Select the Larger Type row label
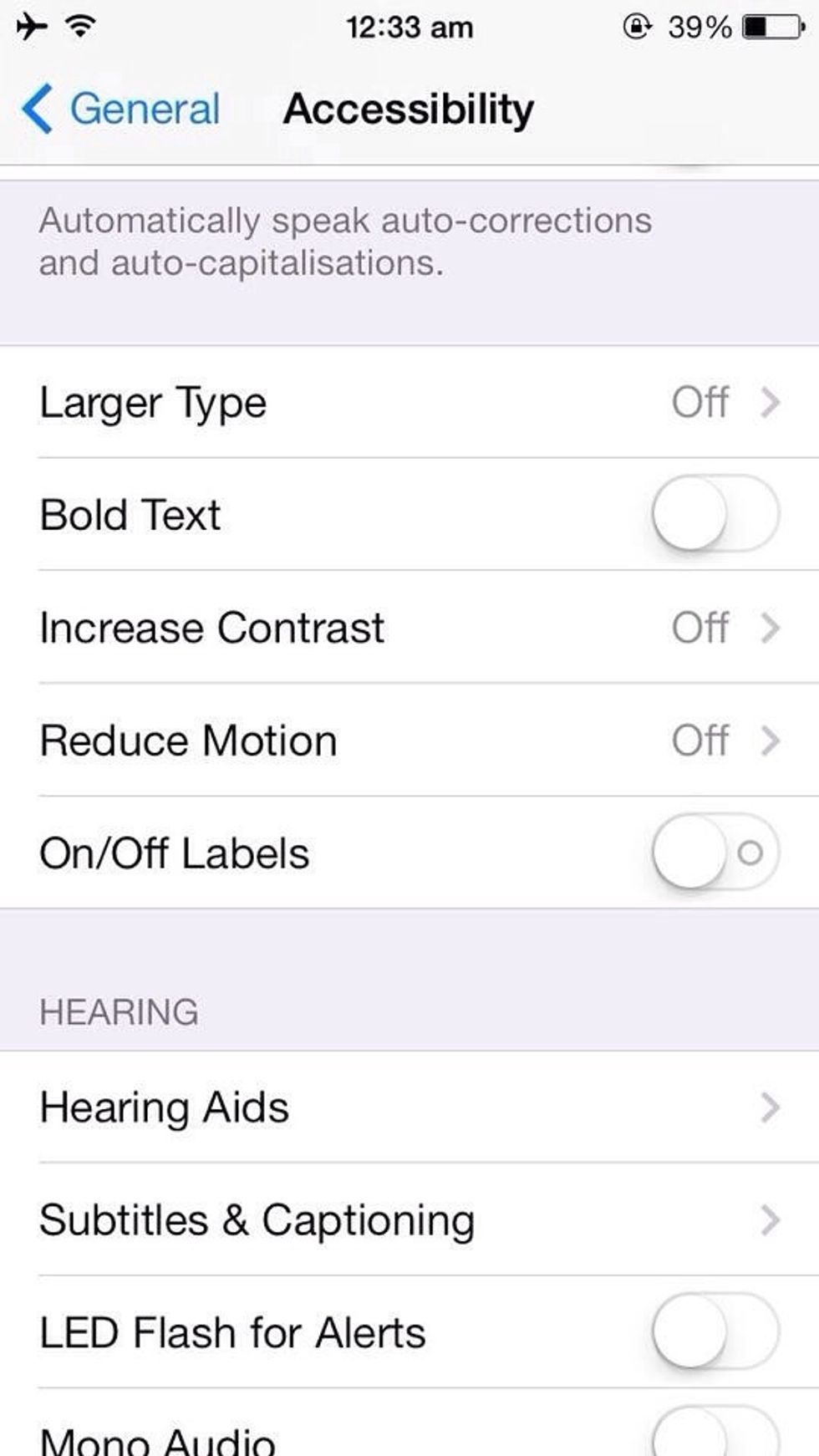The image size is (819, 1456). [x=153, y=403]
